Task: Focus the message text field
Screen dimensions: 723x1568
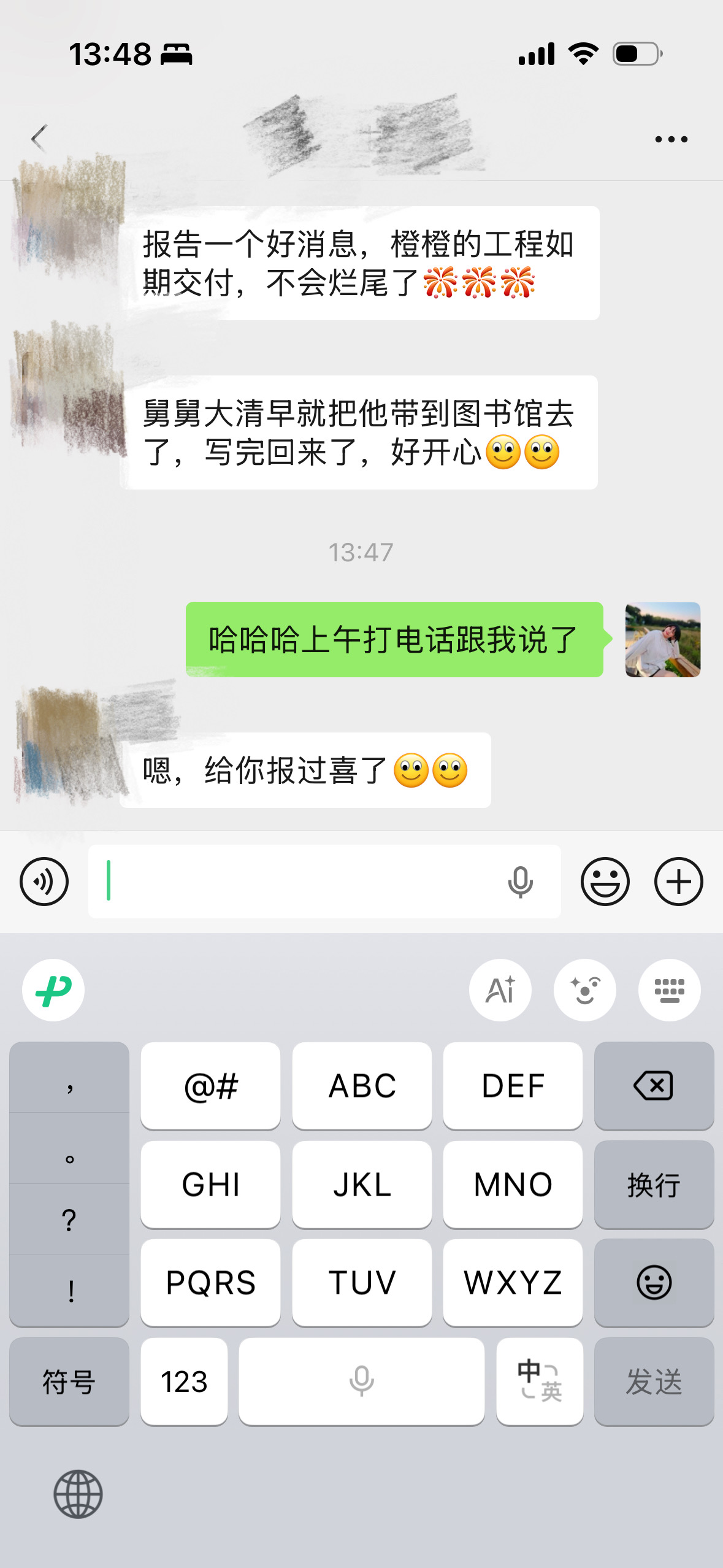Action: (x=294, y=882)
